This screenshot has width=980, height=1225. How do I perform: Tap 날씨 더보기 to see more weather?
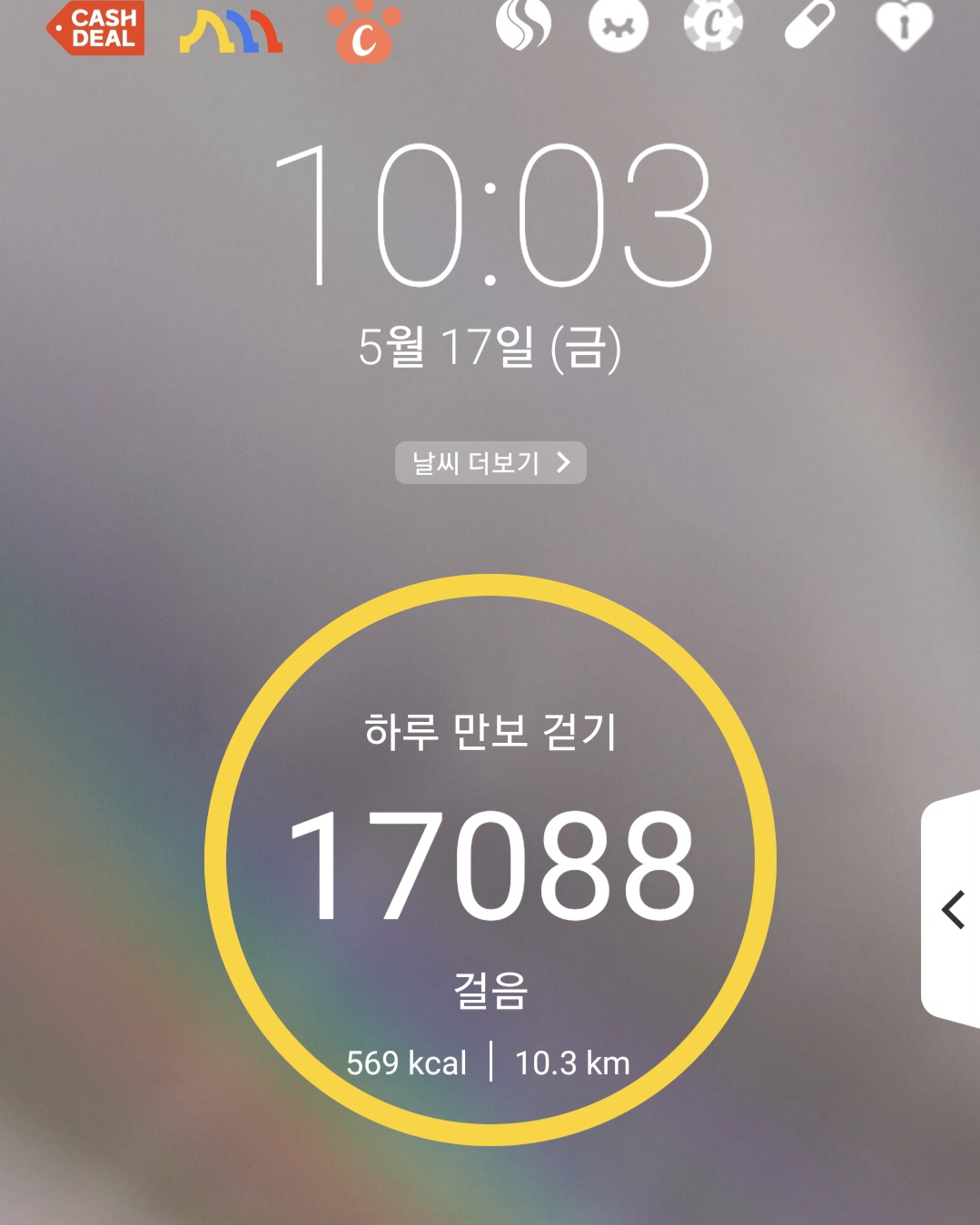point(490,463)
